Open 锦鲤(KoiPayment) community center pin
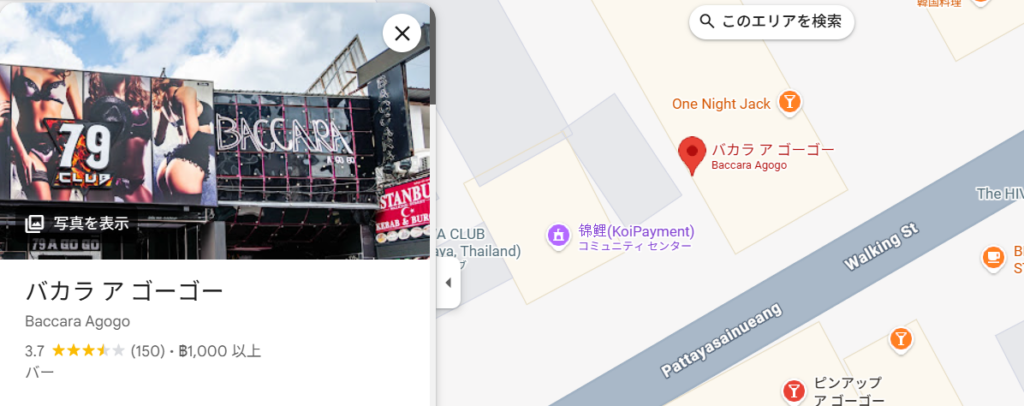The height and width of the screenshot is (406, 1024). tap(558, 236)
